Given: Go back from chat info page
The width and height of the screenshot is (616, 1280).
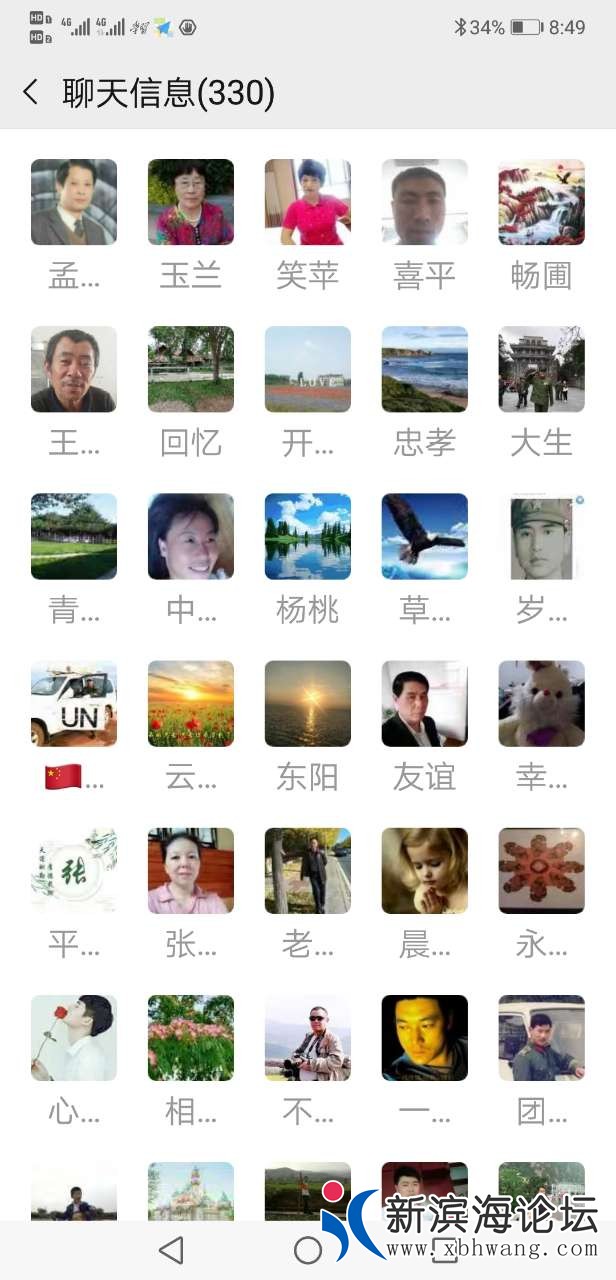Looking at the screenshot, I should (30, 93).
